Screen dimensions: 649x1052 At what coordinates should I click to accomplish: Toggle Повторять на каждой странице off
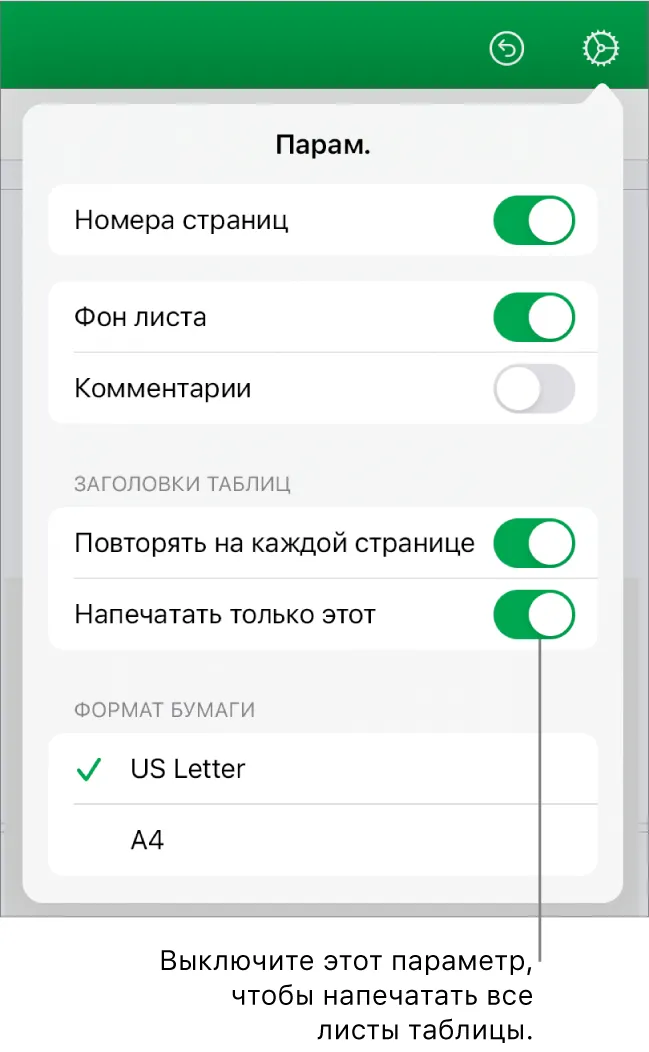click(534, 543)
